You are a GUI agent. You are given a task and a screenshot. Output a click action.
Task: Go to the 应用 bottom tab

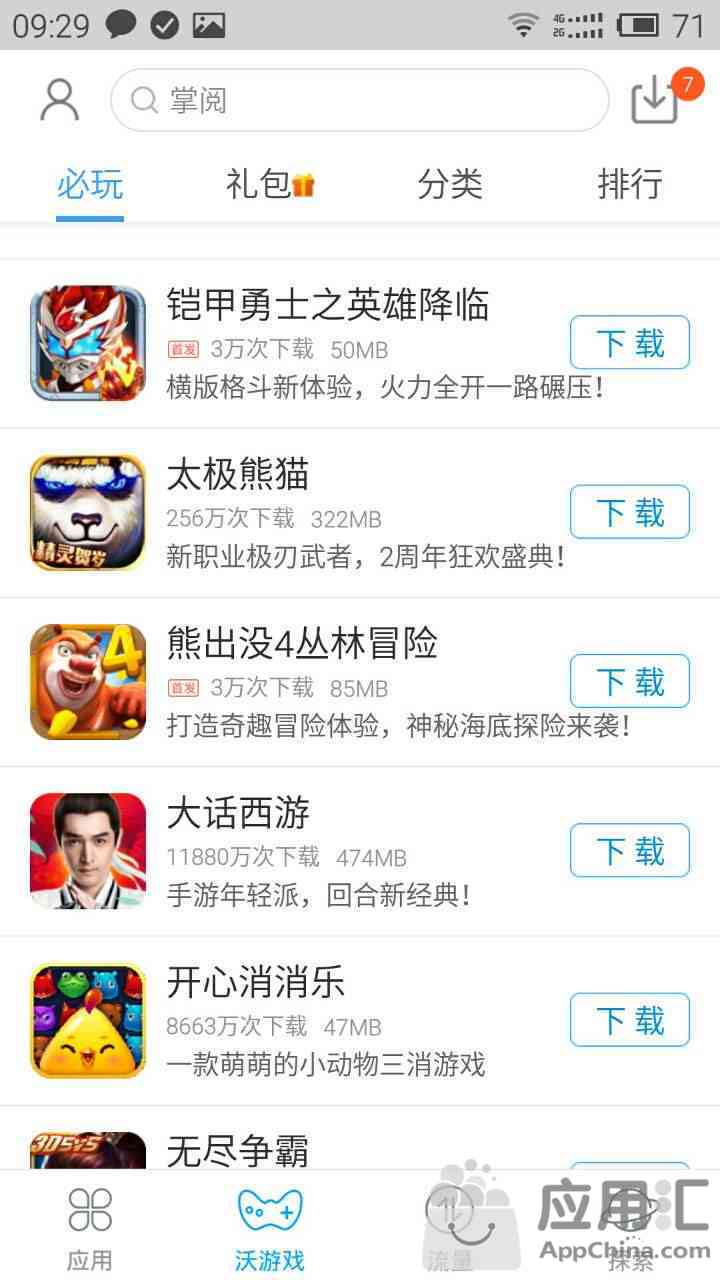[90, 1227]
